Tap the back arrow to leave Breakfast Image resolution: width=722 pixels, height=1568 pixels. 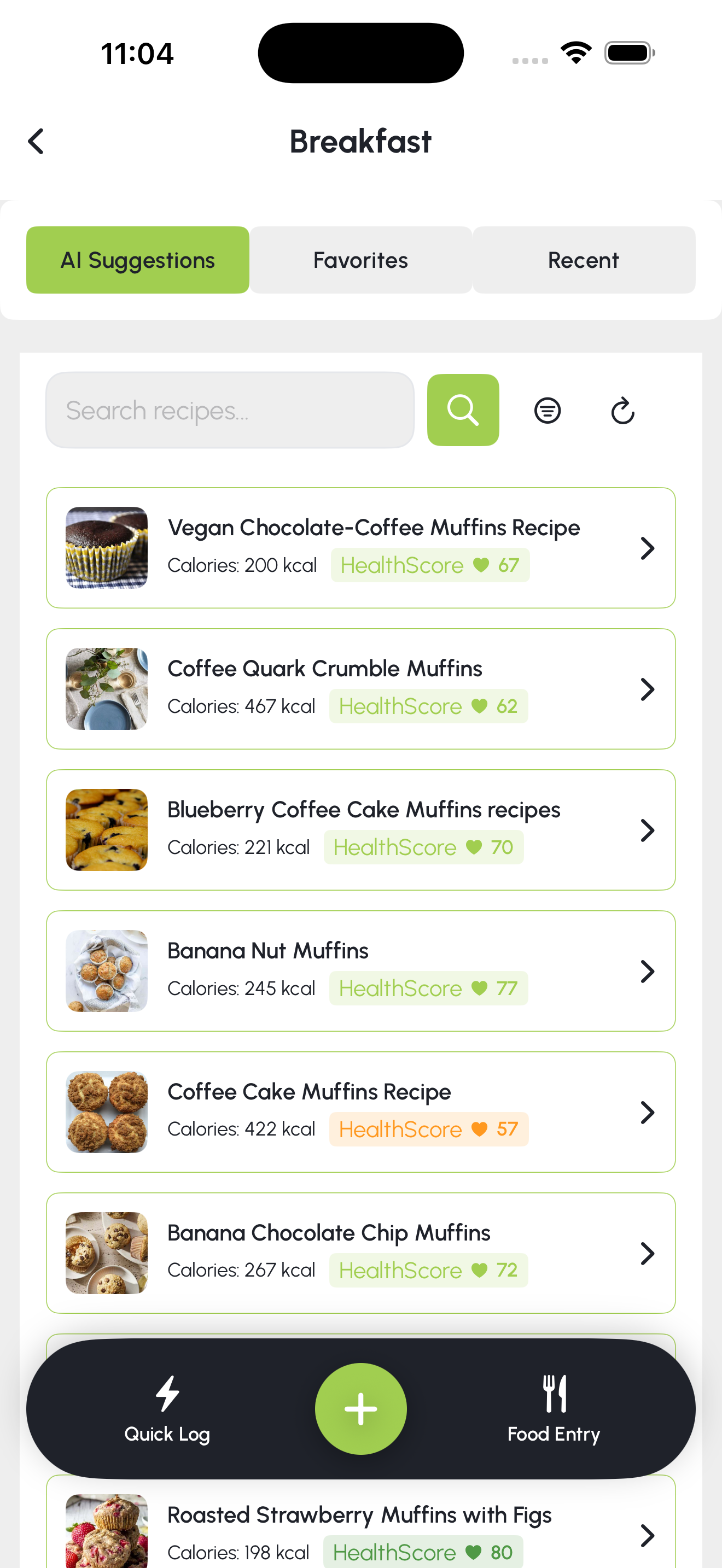tap(36, 141)
